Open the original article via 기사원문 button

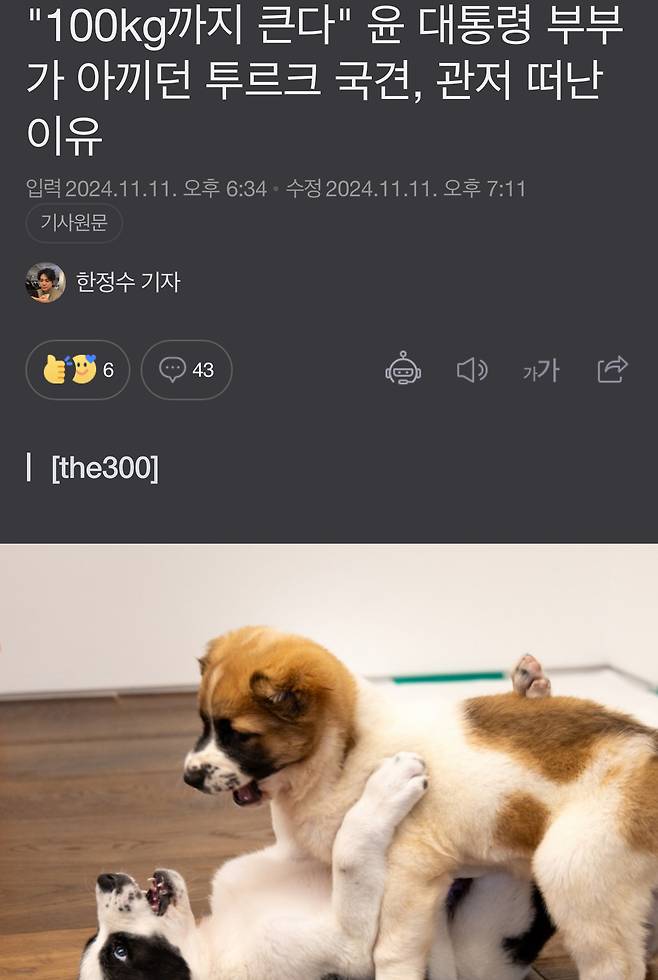click(x=73, y=223)
